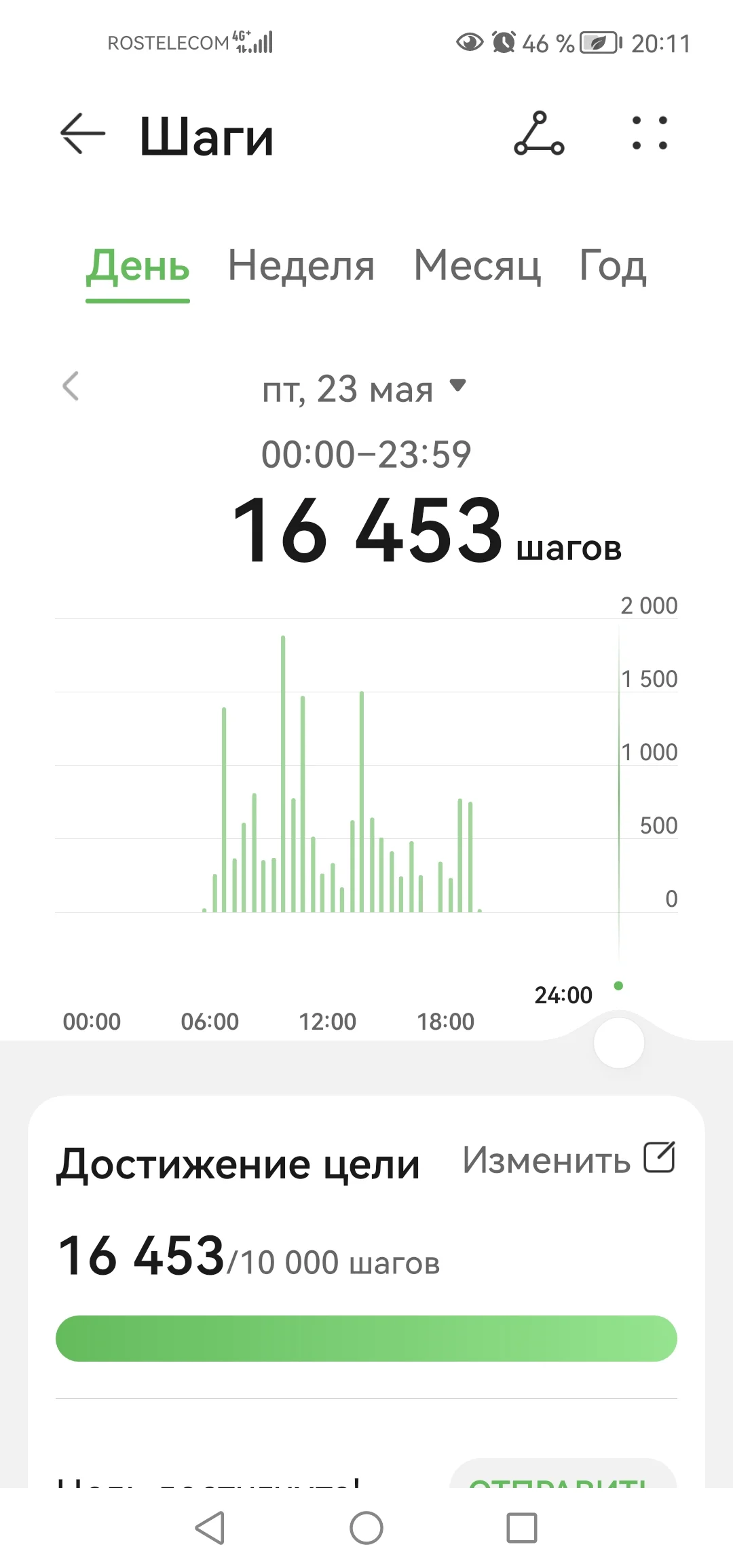The height and width of the screenshot is (1568, 733).
Task: Open the share icon next to the title
Action: click(540, 133)
